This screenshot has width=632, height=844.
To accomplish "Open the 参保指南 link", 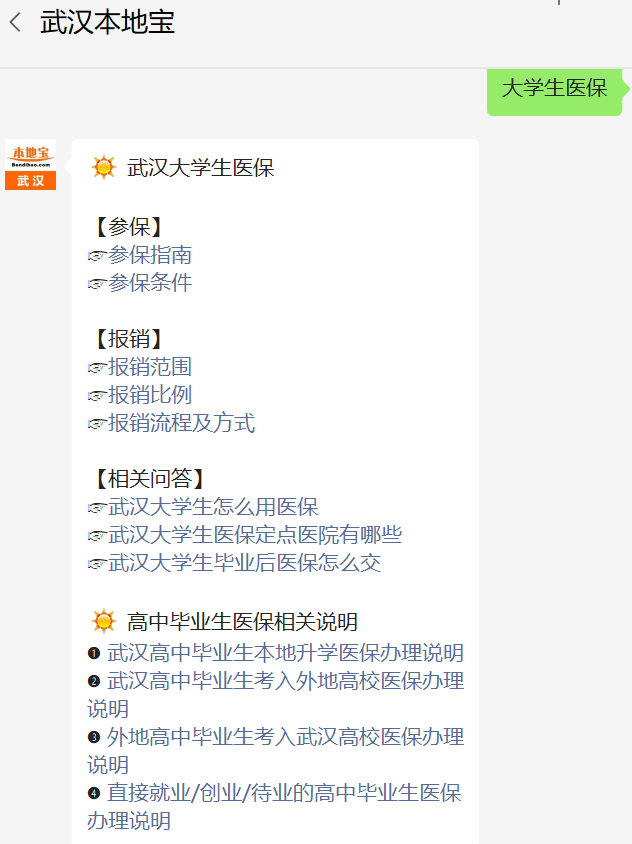I will [150, 255].
